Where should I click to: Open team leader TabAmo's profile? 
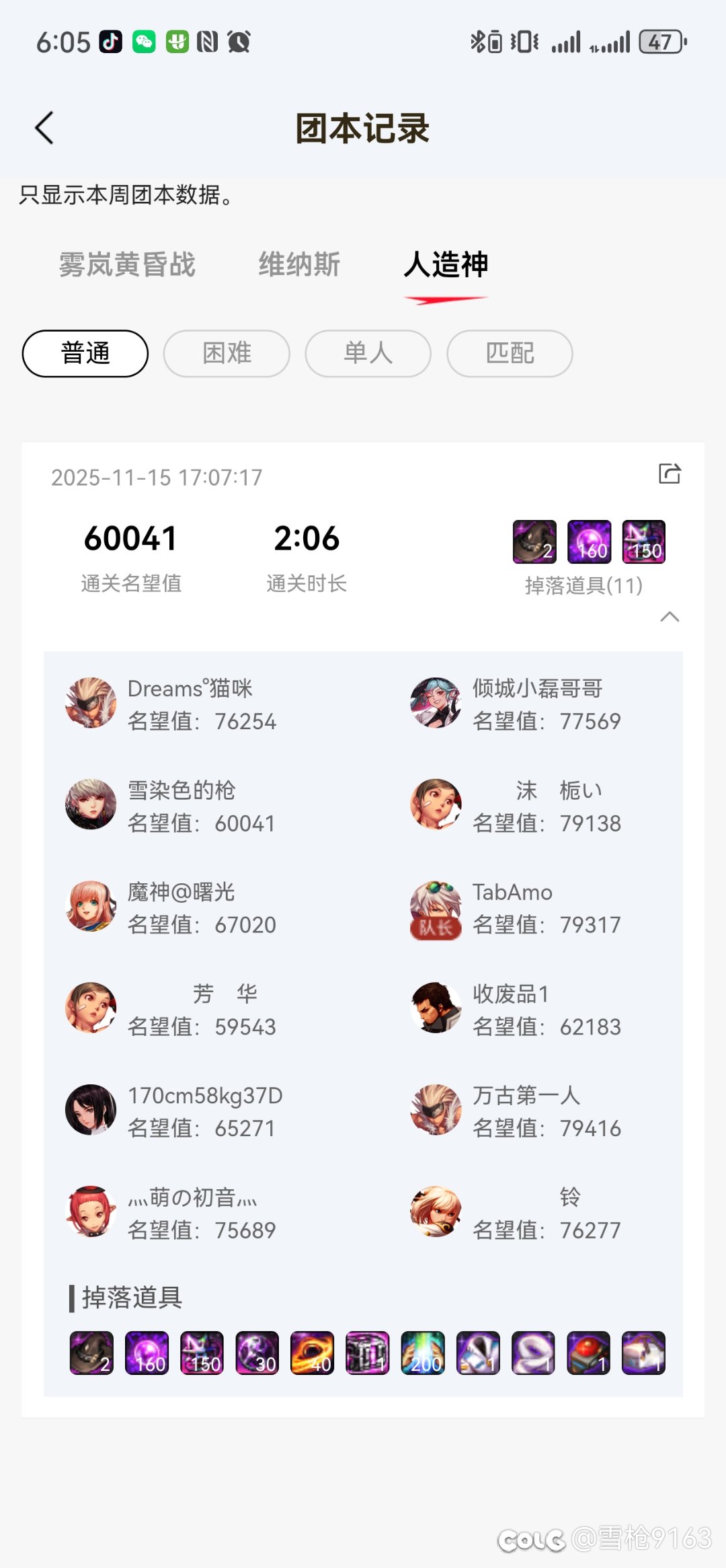[436, 908]
